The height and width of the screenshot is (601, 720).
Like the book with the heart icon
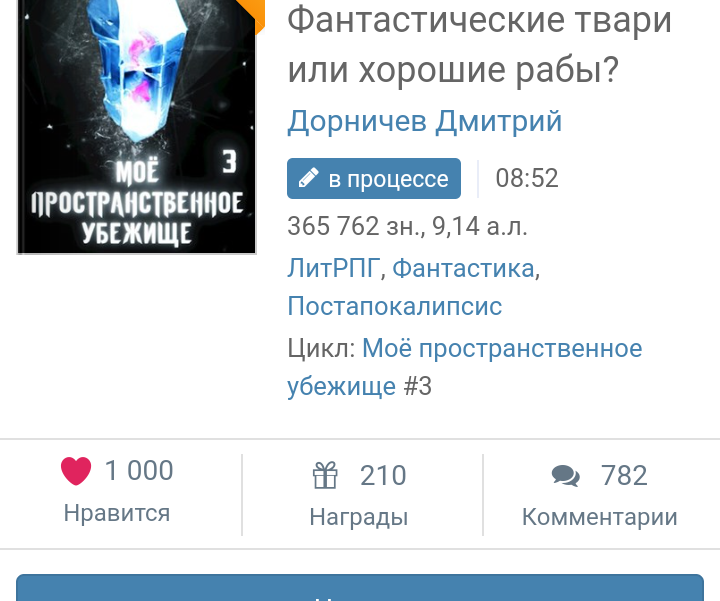76,471
